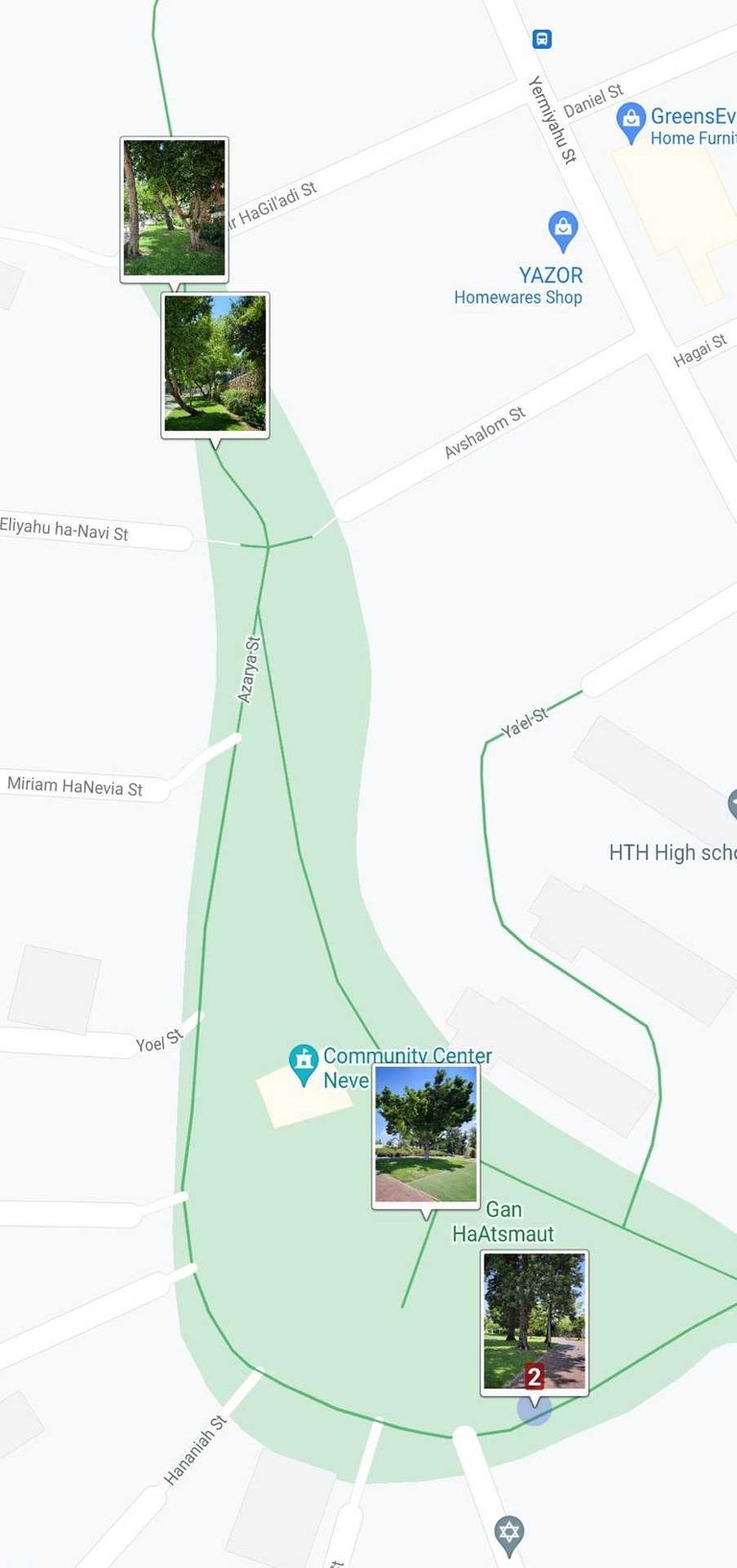This screenshot has width=737, height=1568.
Task: Select the Gan HaAtsmaut park label
Action: point(503,1222)
